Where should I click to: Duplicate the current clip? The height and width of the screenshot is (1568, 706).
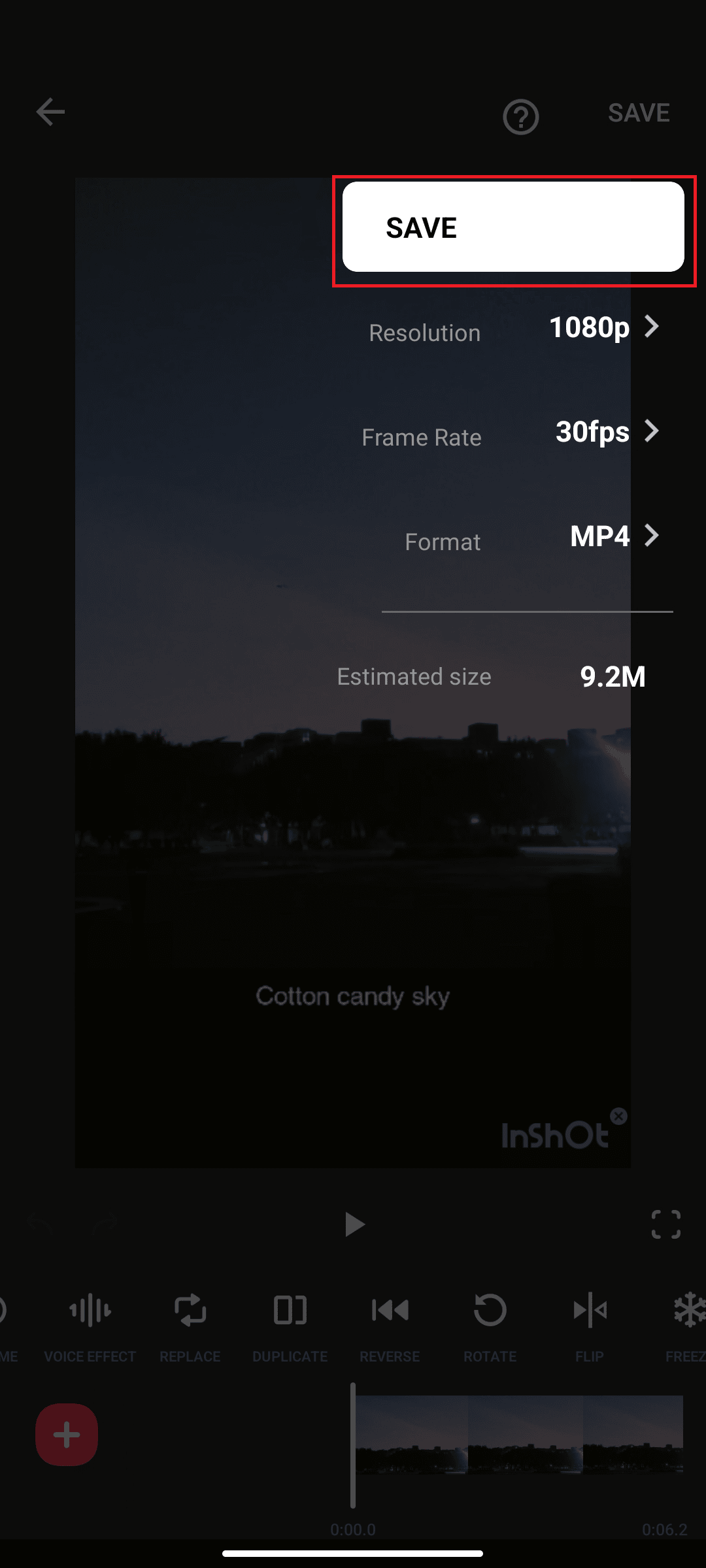(x=290, y=1325)
